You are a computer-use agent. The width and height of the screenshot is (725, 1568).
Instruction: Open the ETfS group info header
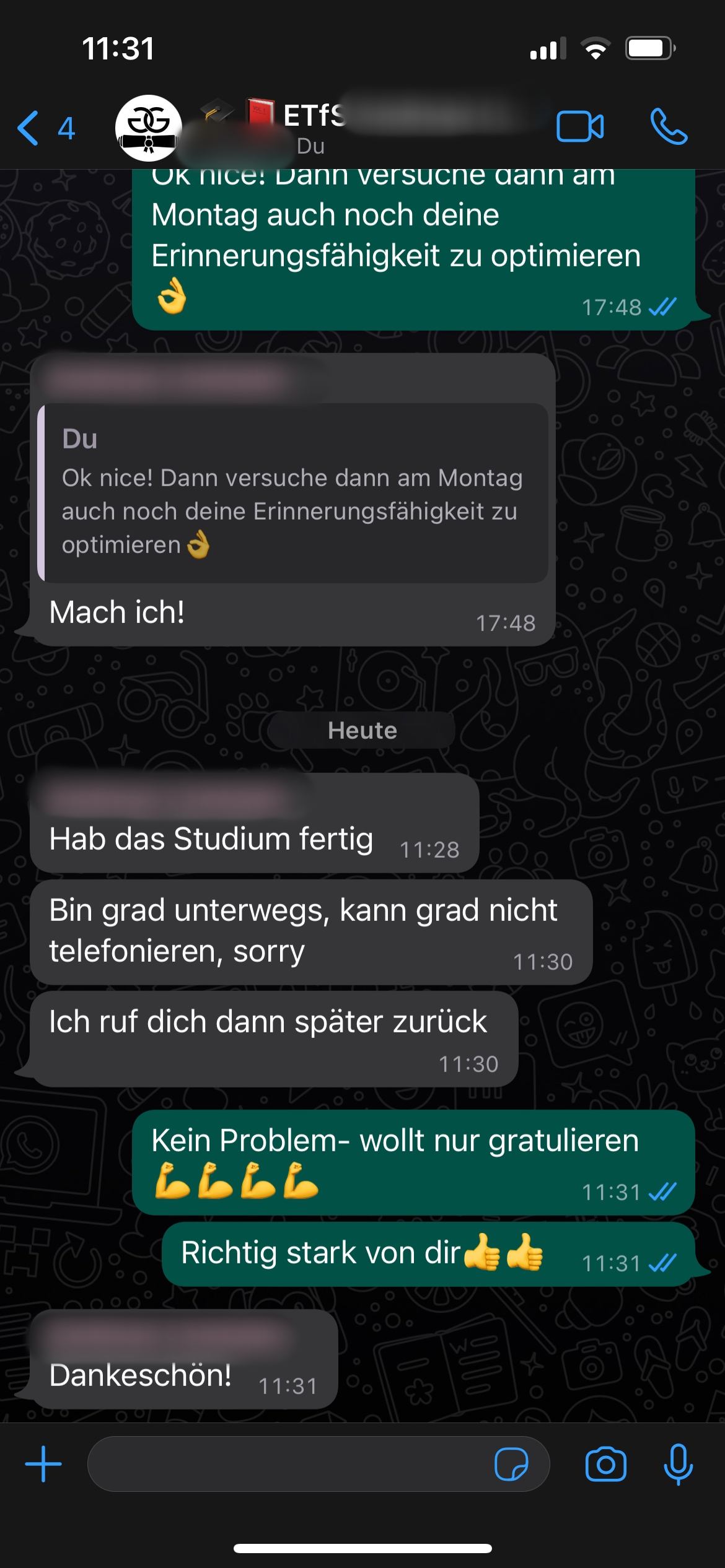coord(372,127)
